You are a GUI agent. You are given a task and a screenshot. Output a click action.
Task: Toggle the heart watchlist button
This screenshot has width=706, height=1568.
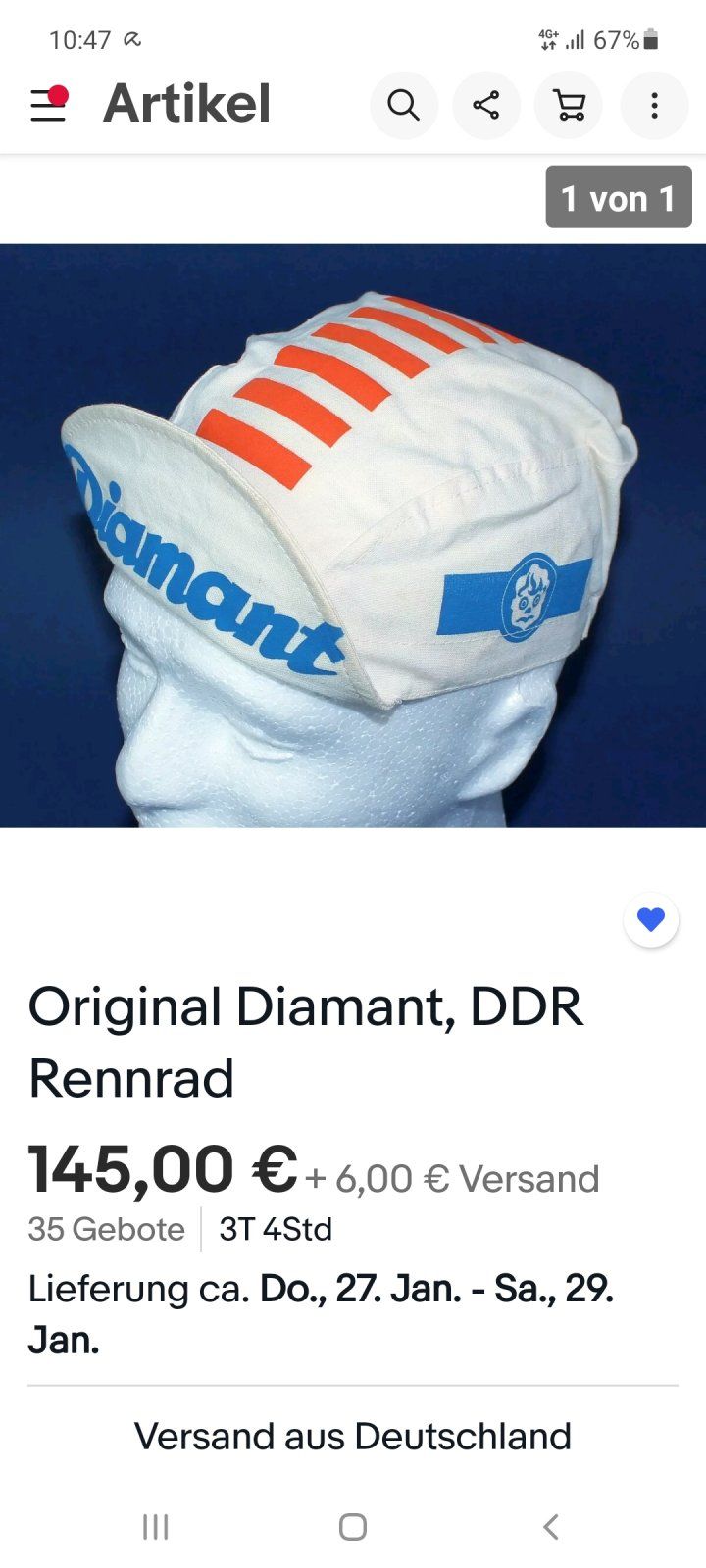[x=651, y=919]
